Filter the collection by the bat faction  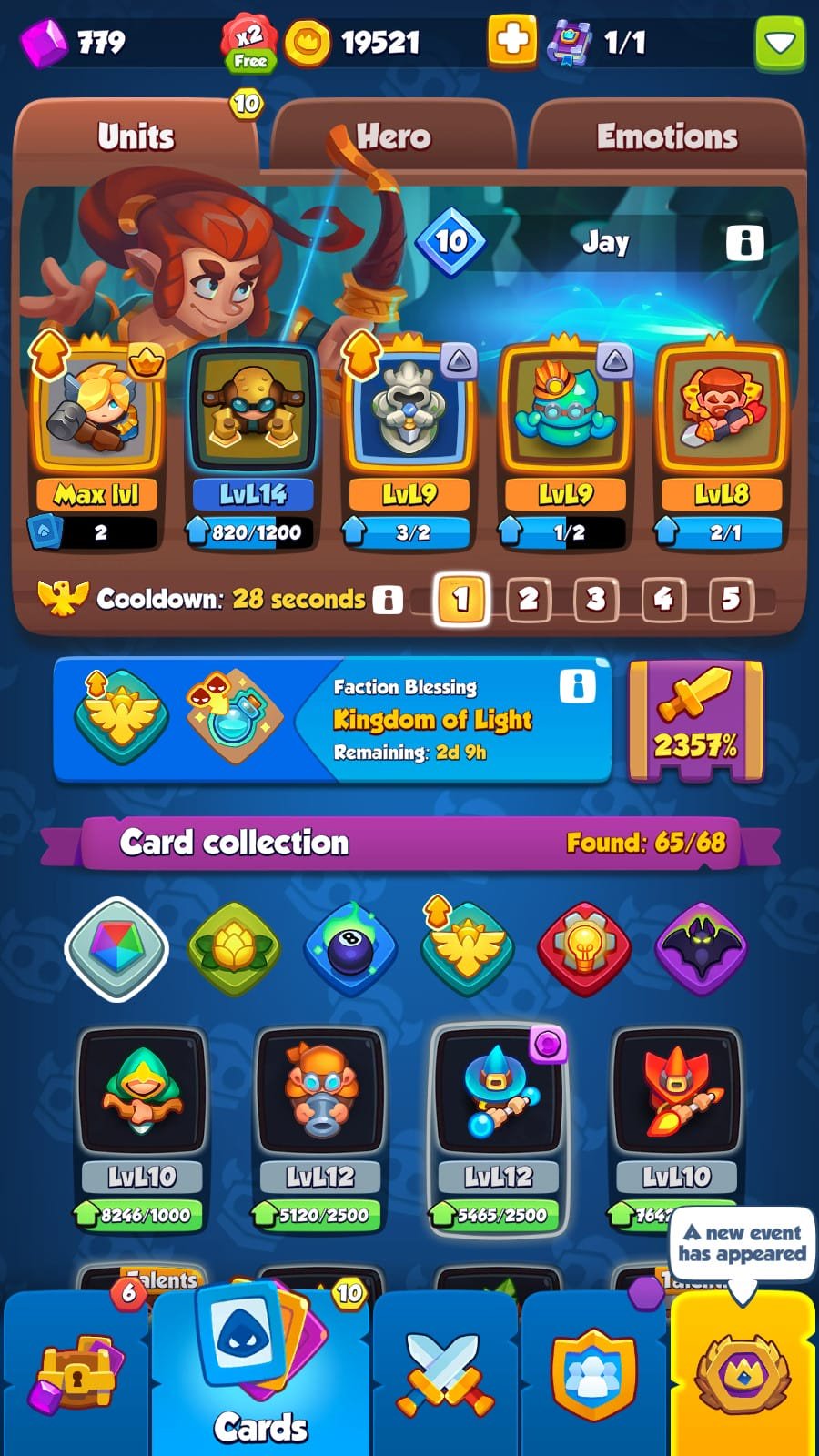click(701, 949)
